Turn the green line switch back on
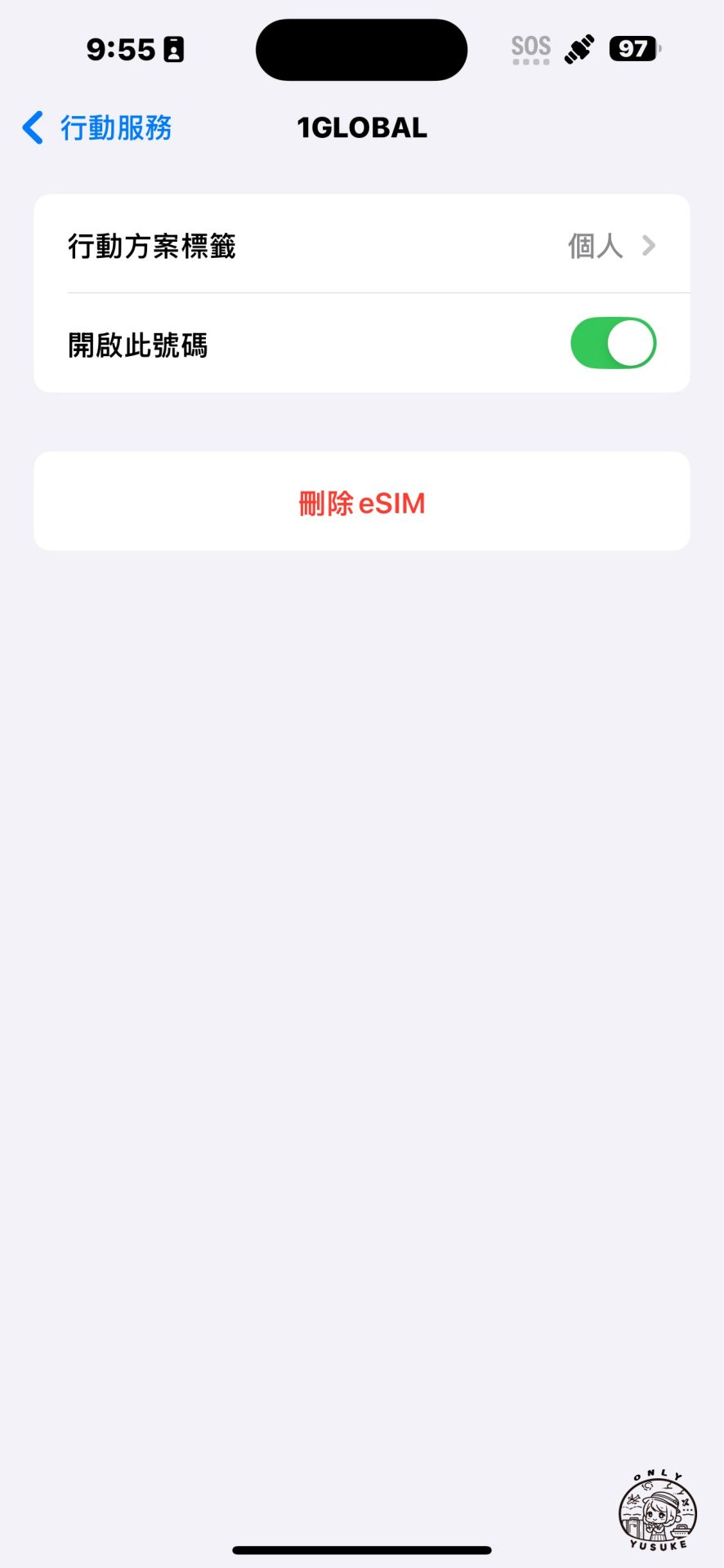 pos(613,343)
